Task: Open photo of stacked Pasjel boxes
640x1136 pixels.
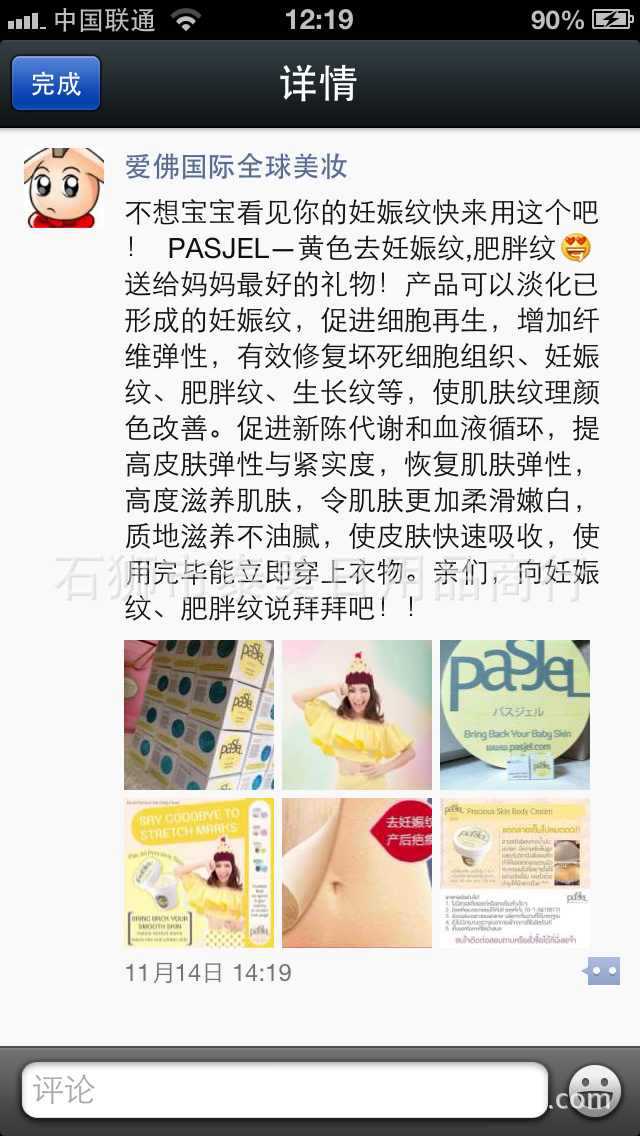Action: [198, 715]
